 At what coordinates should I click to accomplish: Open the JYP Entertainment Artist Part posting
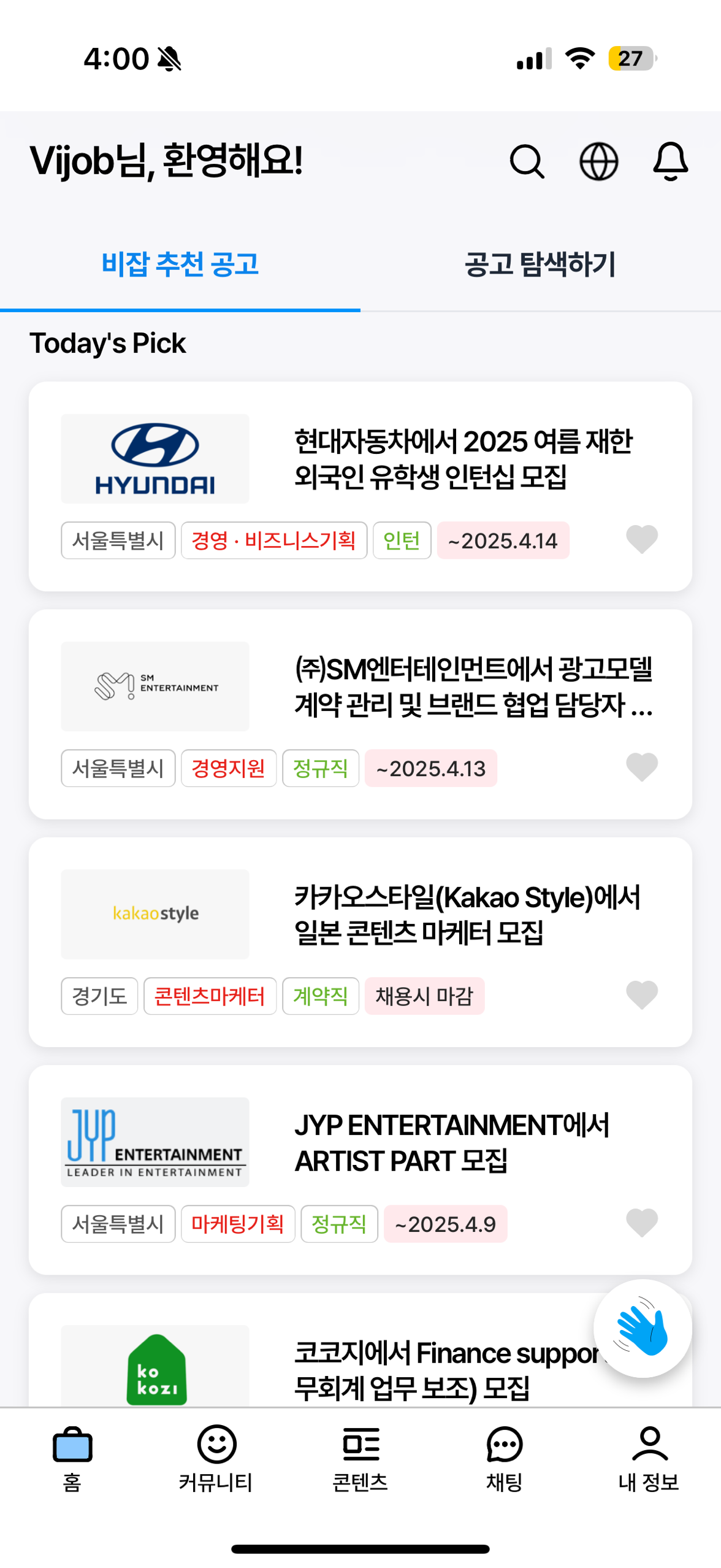tap(360, 1170)
